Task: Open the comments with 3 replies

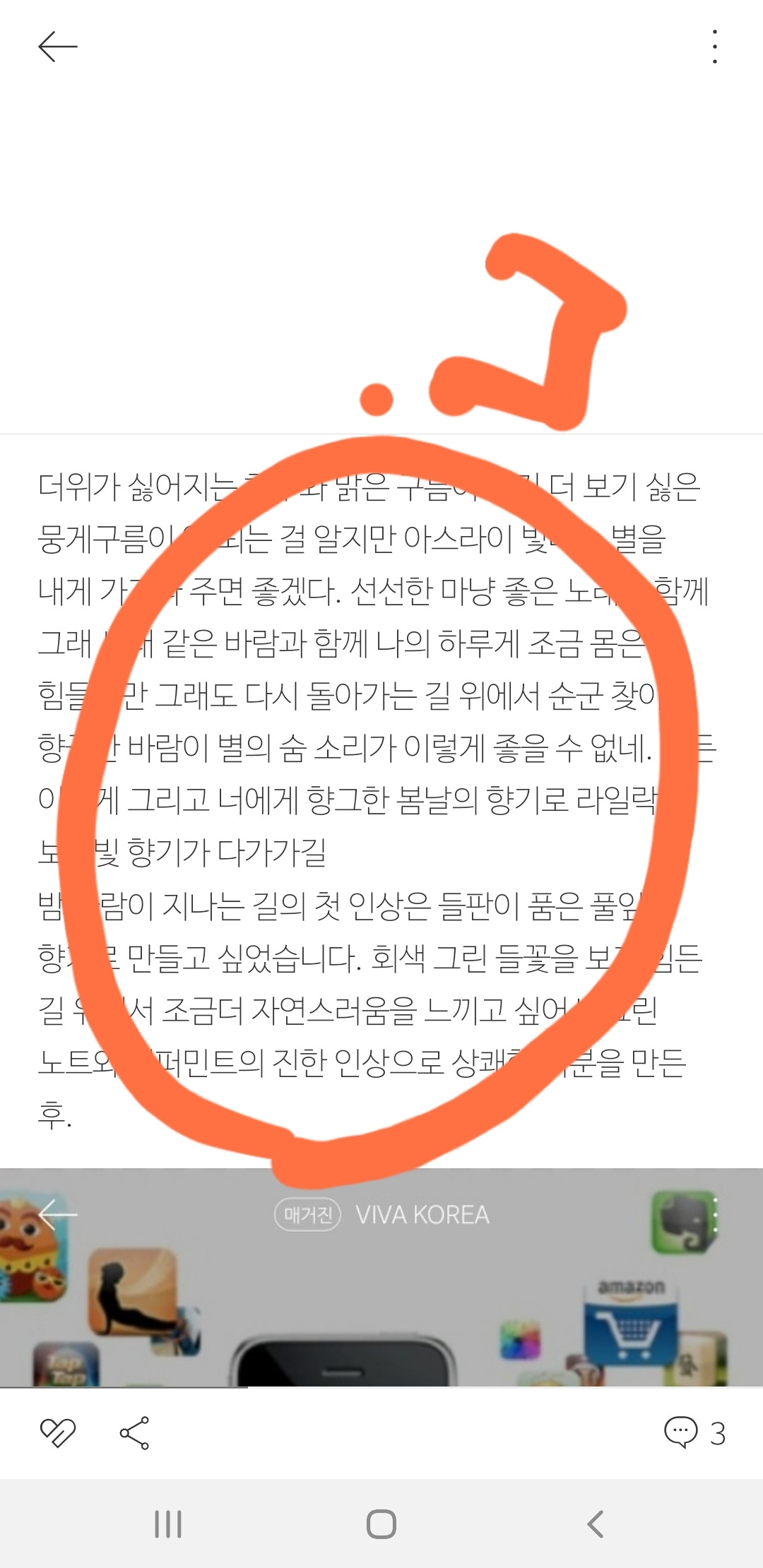Action: (694, 1432)
